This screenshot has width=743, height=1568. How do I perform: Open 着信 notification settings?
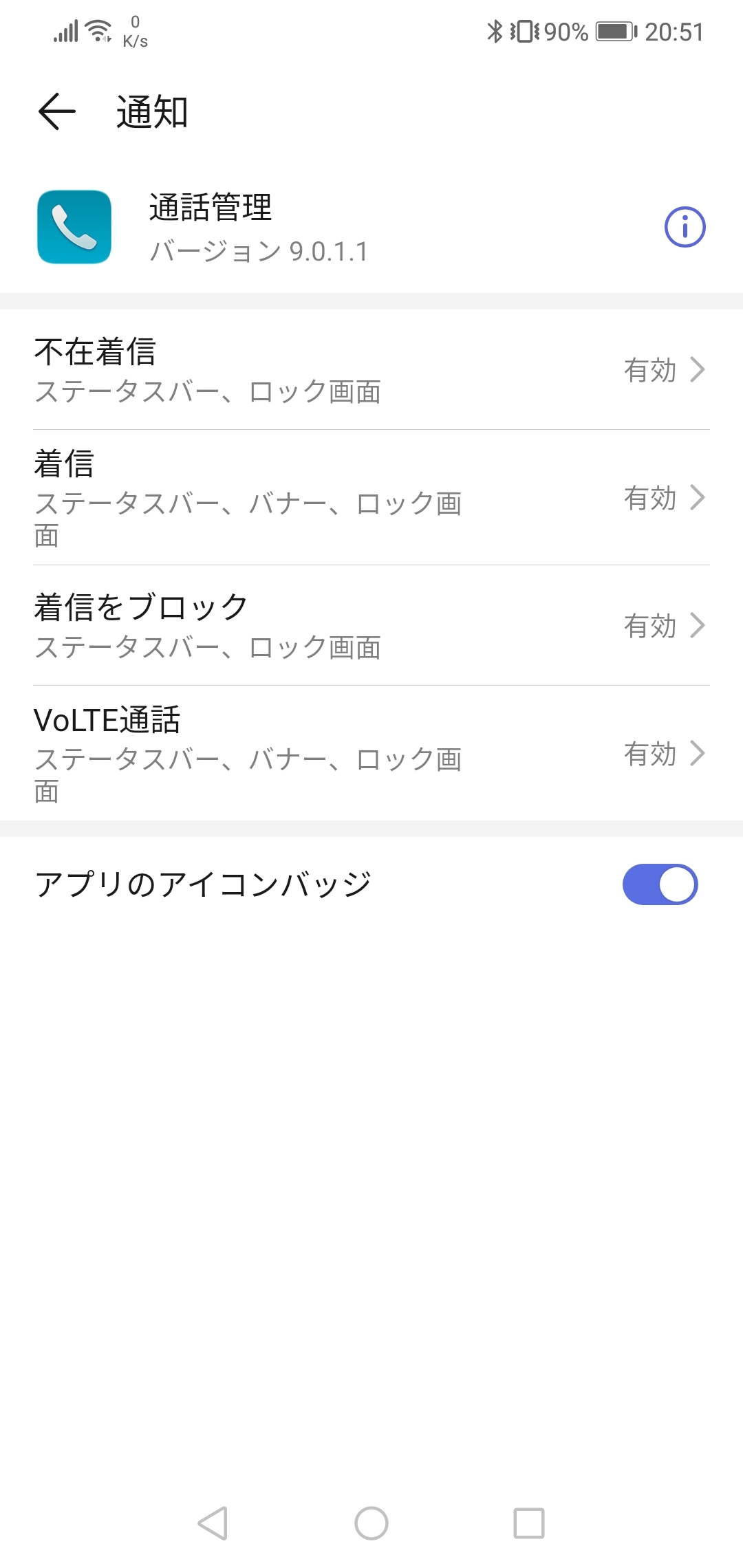pyautogui.click(x=371, y=497)
